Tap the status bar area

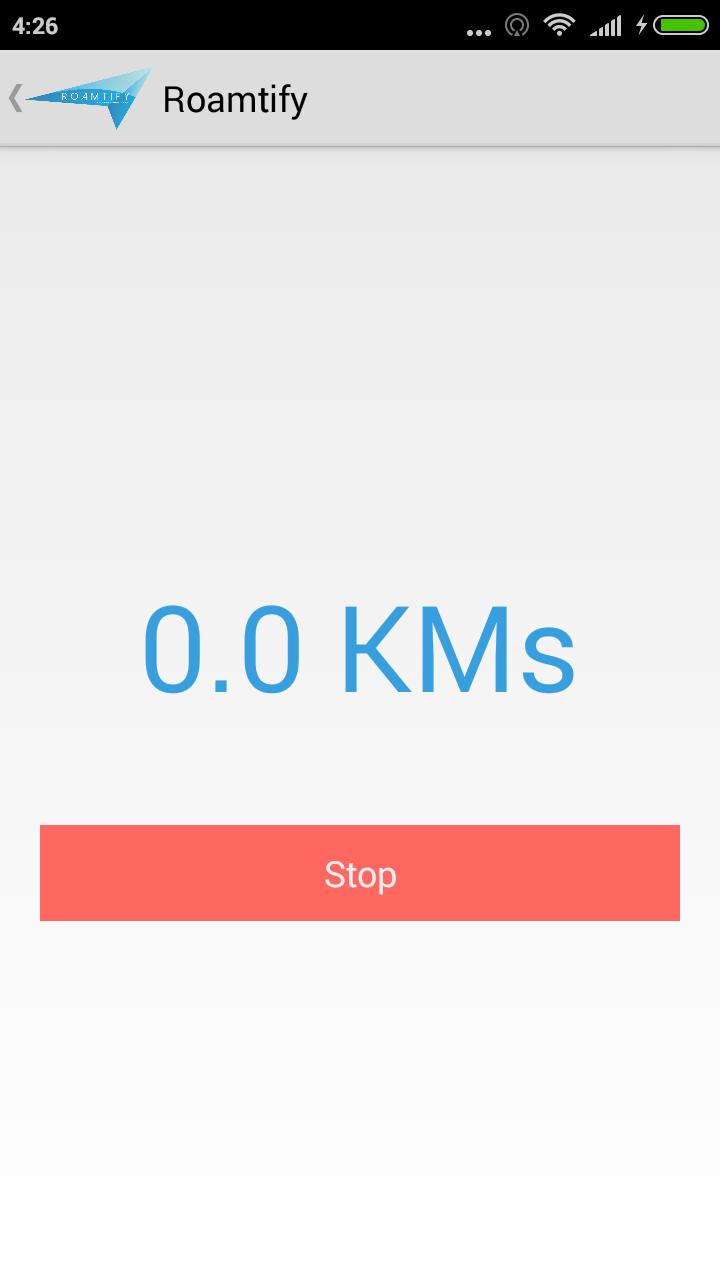click(x=360, y=25)
